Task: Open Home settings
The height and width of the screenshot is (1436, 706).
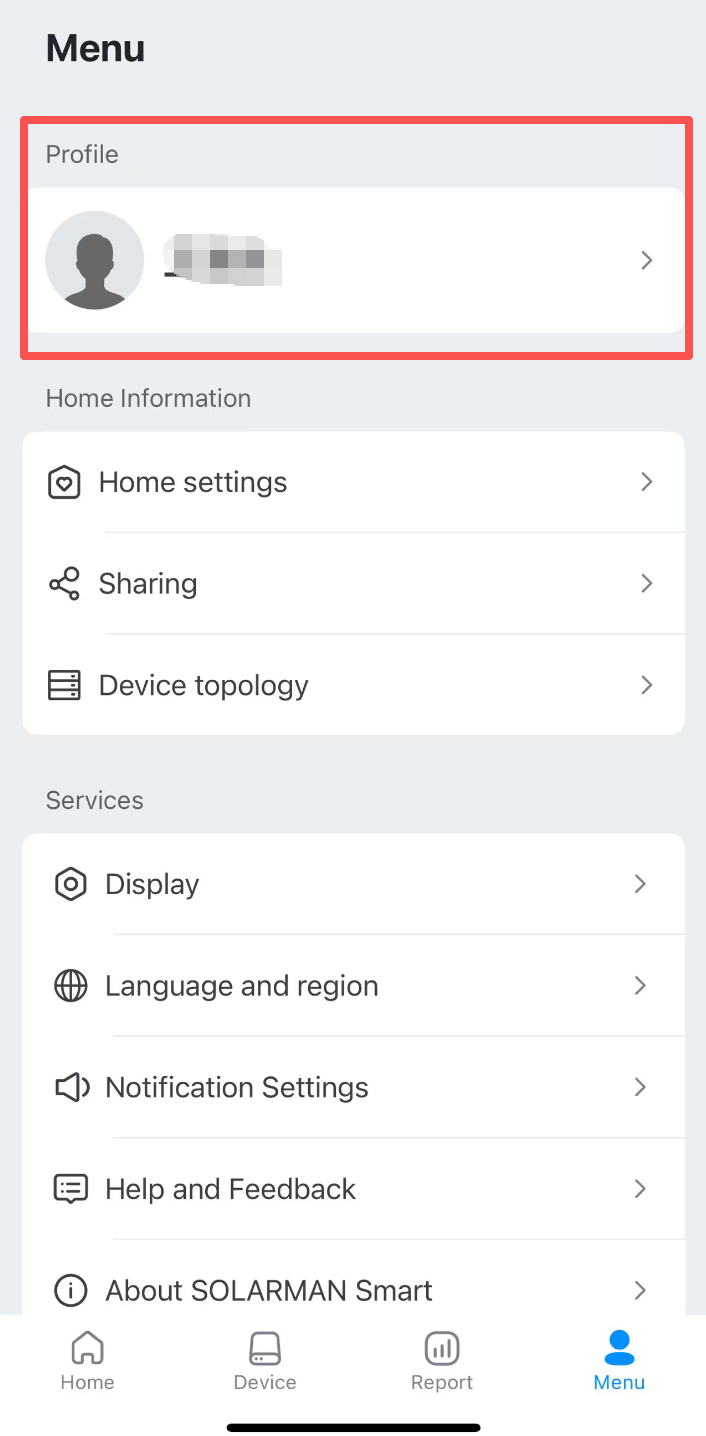Action: click(x=354, y=482)
